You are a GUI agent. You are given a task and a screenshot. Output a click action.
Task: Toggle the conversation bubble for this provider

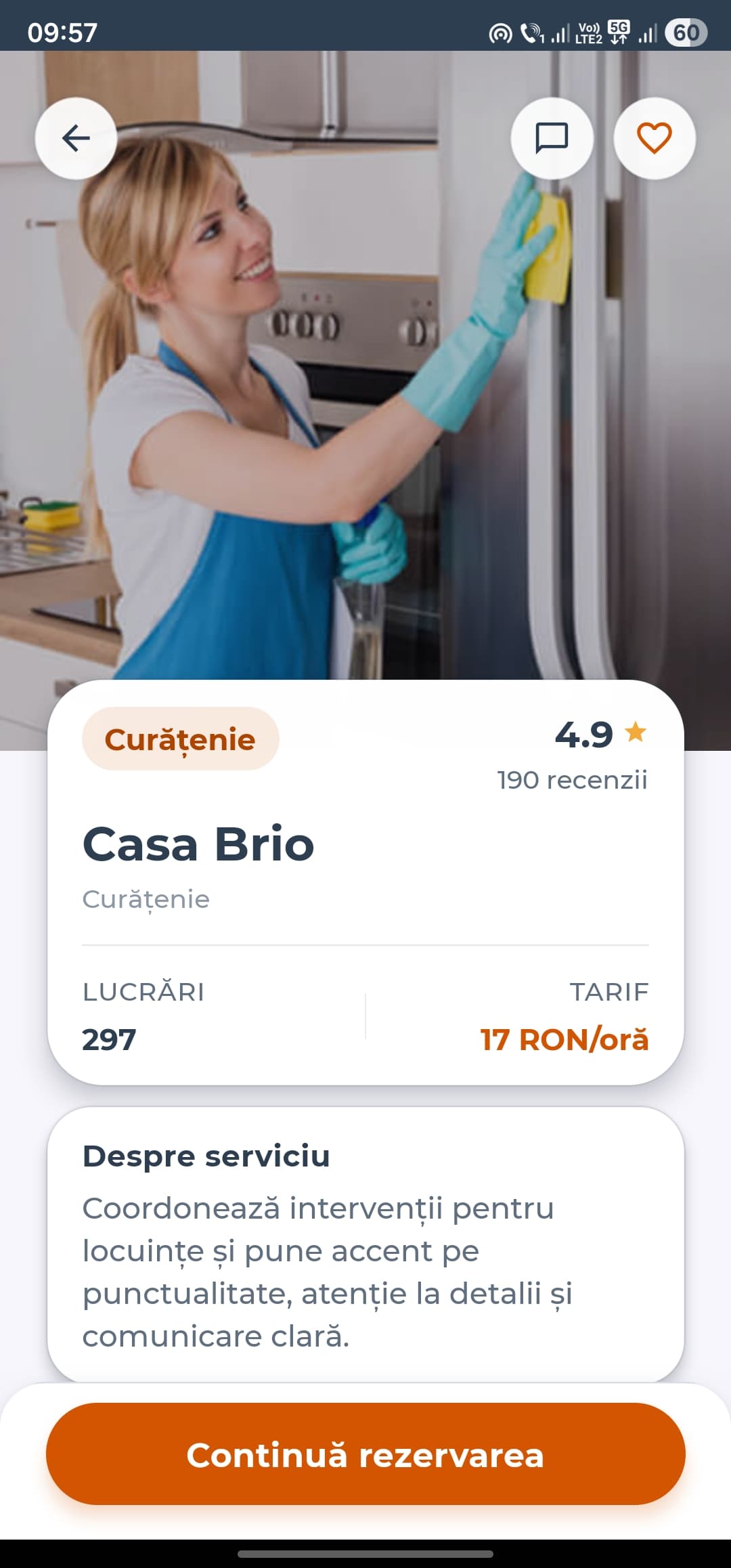coord(552,137)
